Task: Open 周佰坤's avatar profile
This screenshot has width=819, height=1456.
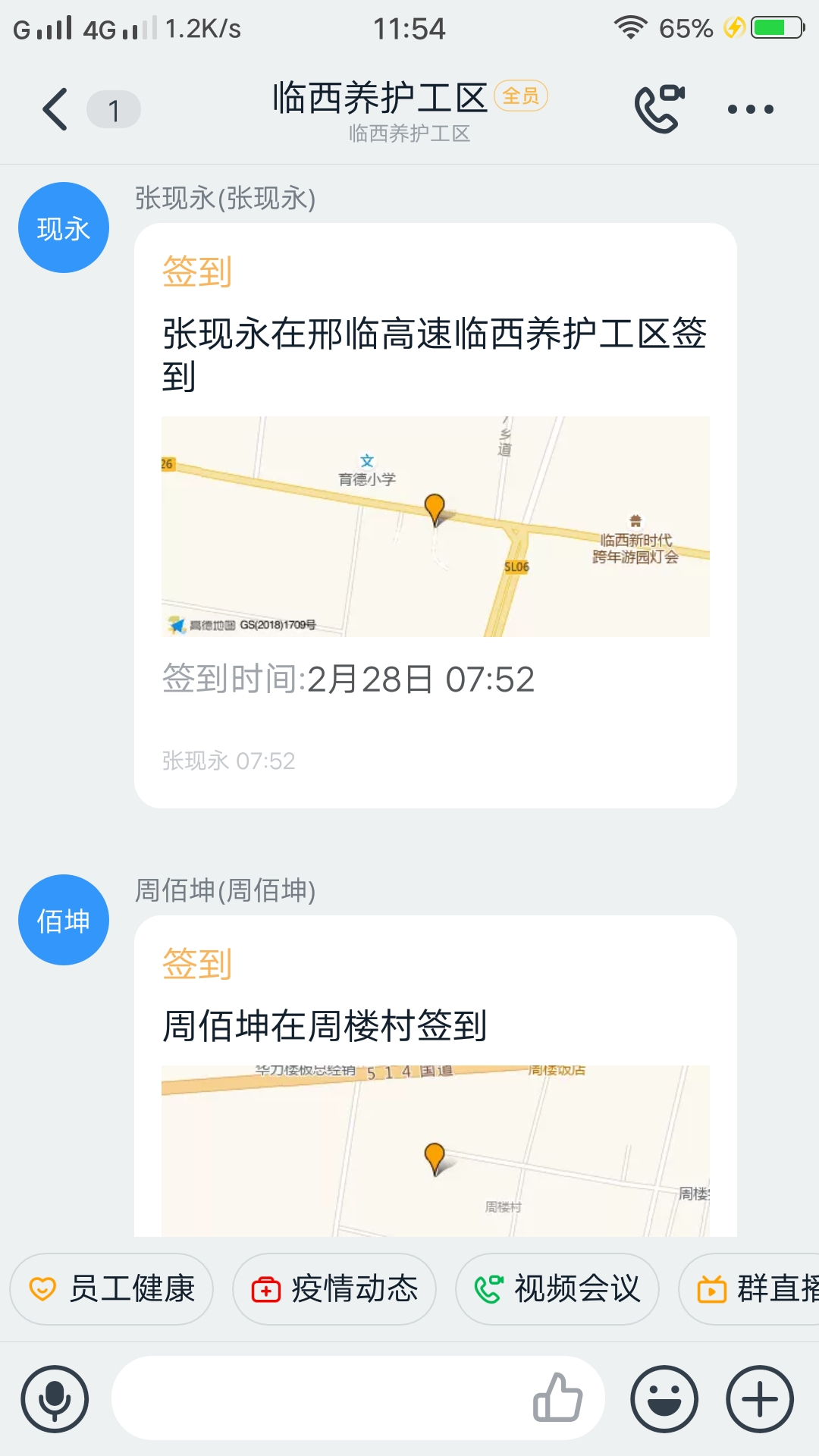Action: tap(64, 920)
